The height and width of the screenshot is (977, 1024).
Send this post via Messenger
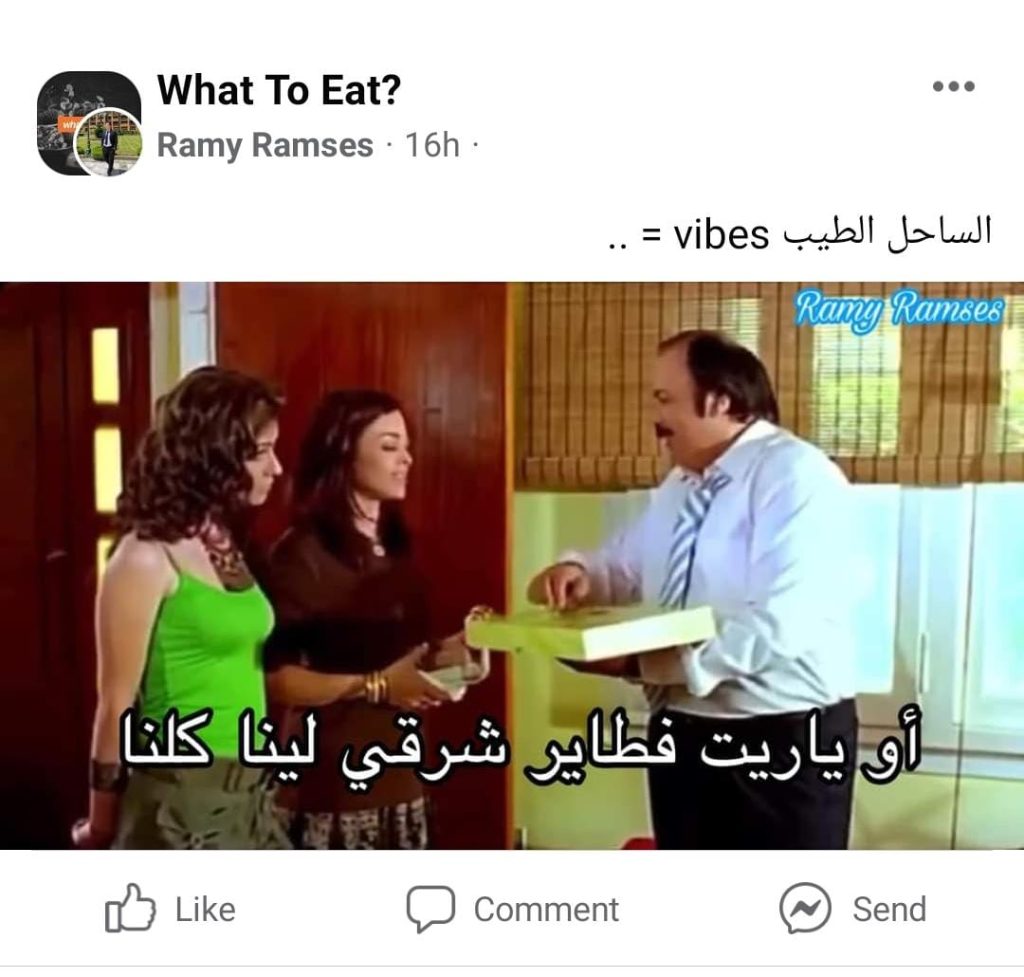pyautogui.click(x=853, y=909)
